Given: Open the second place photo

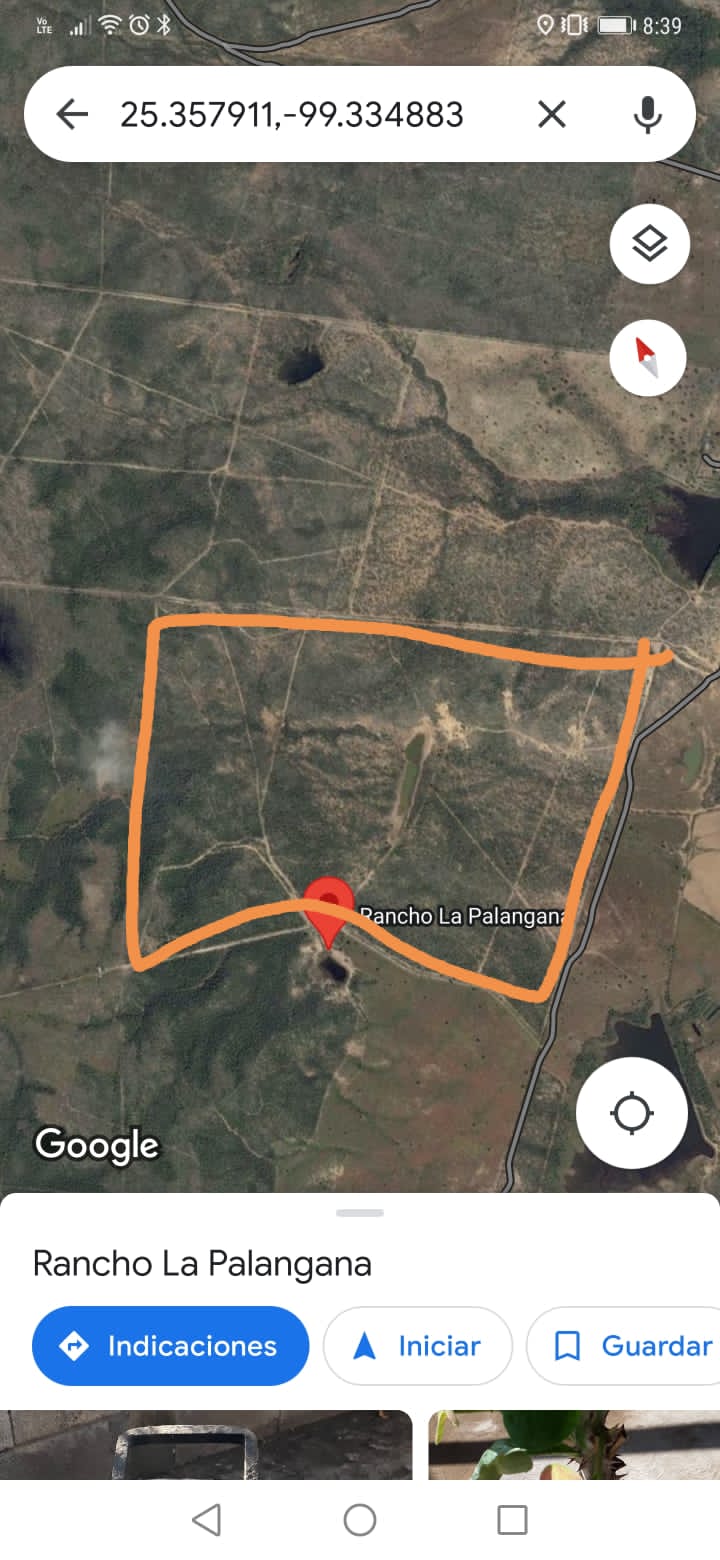Looking at the screenshot, I should click(574, 1444).
